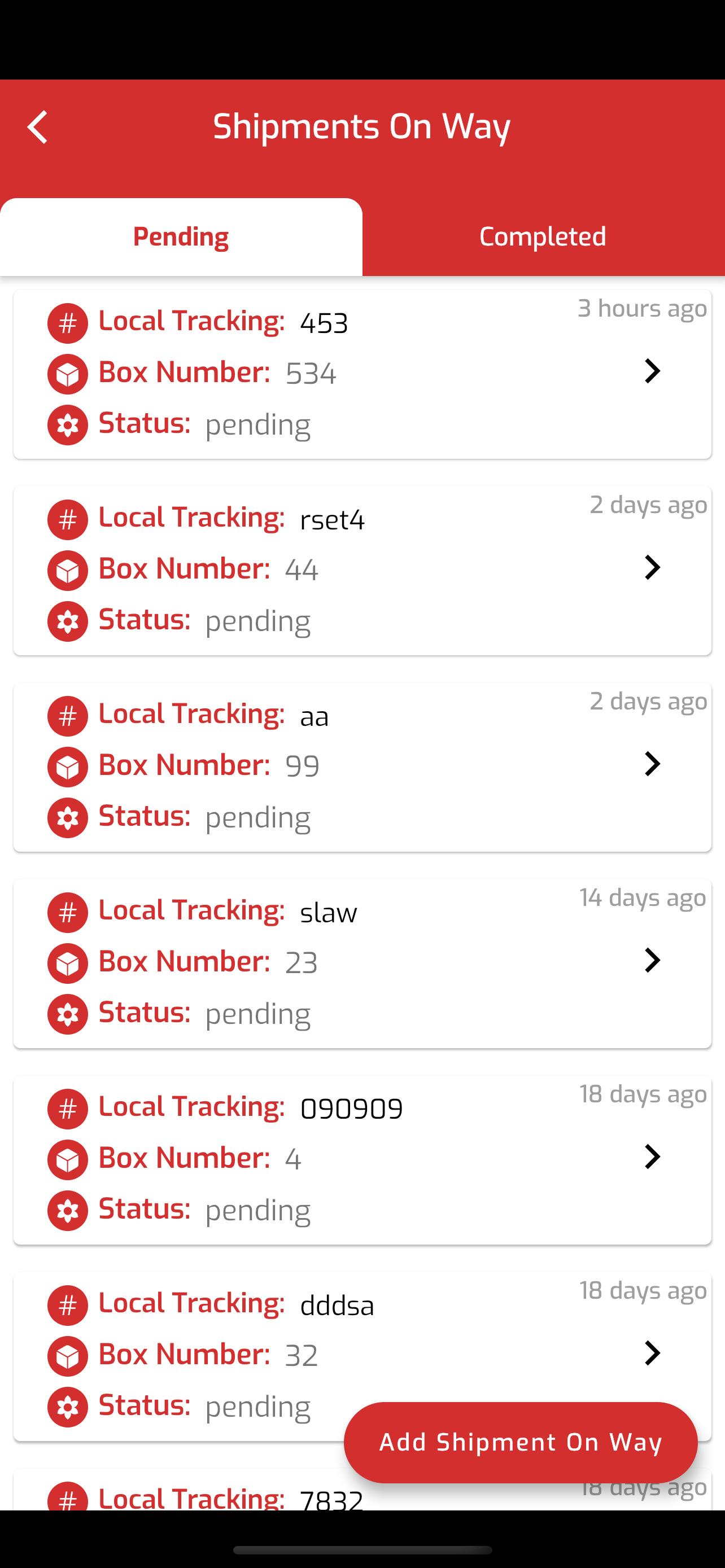
Task: Tap Add Shipment On Way button
Action: (x=521, y=1443)
